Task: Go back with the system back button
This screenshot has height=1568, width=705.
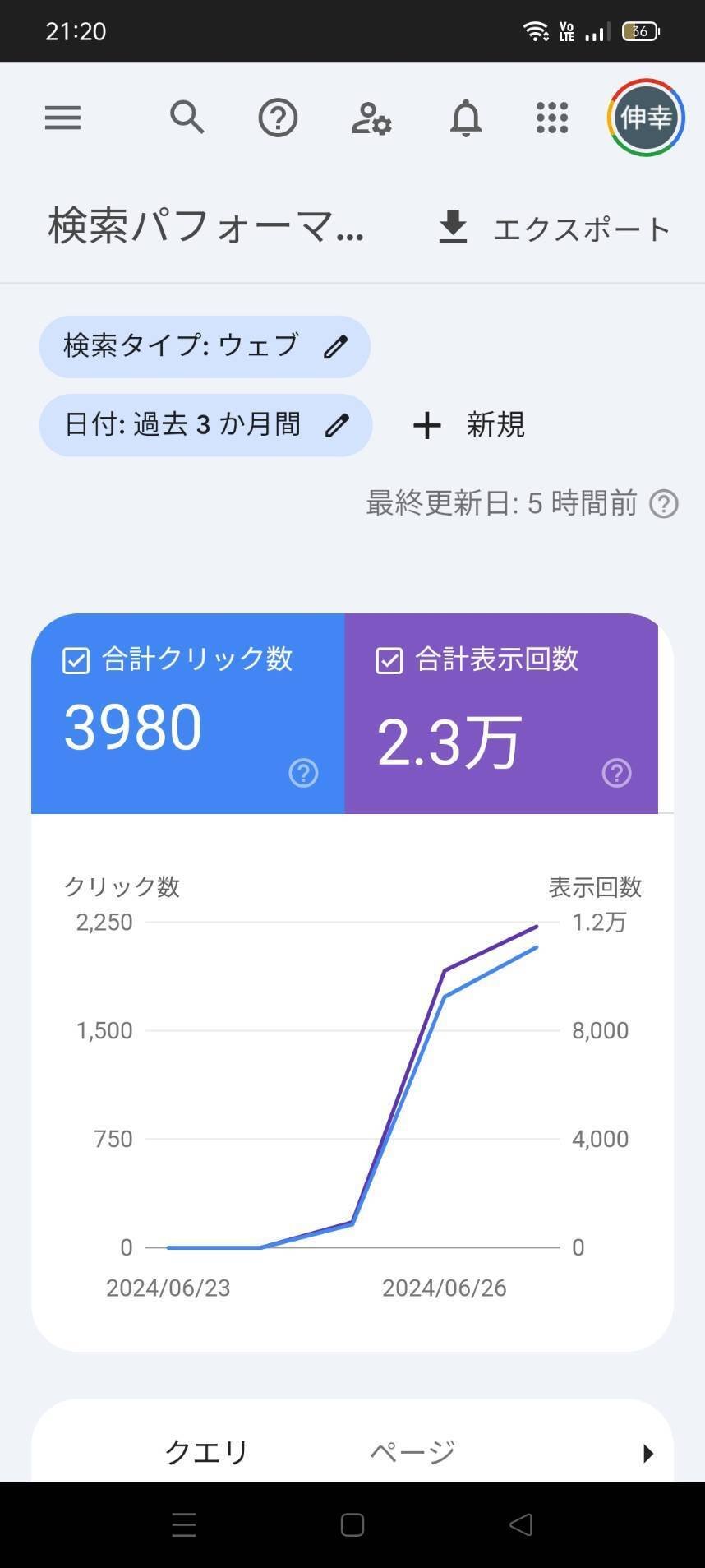Action: [521, 1524]
